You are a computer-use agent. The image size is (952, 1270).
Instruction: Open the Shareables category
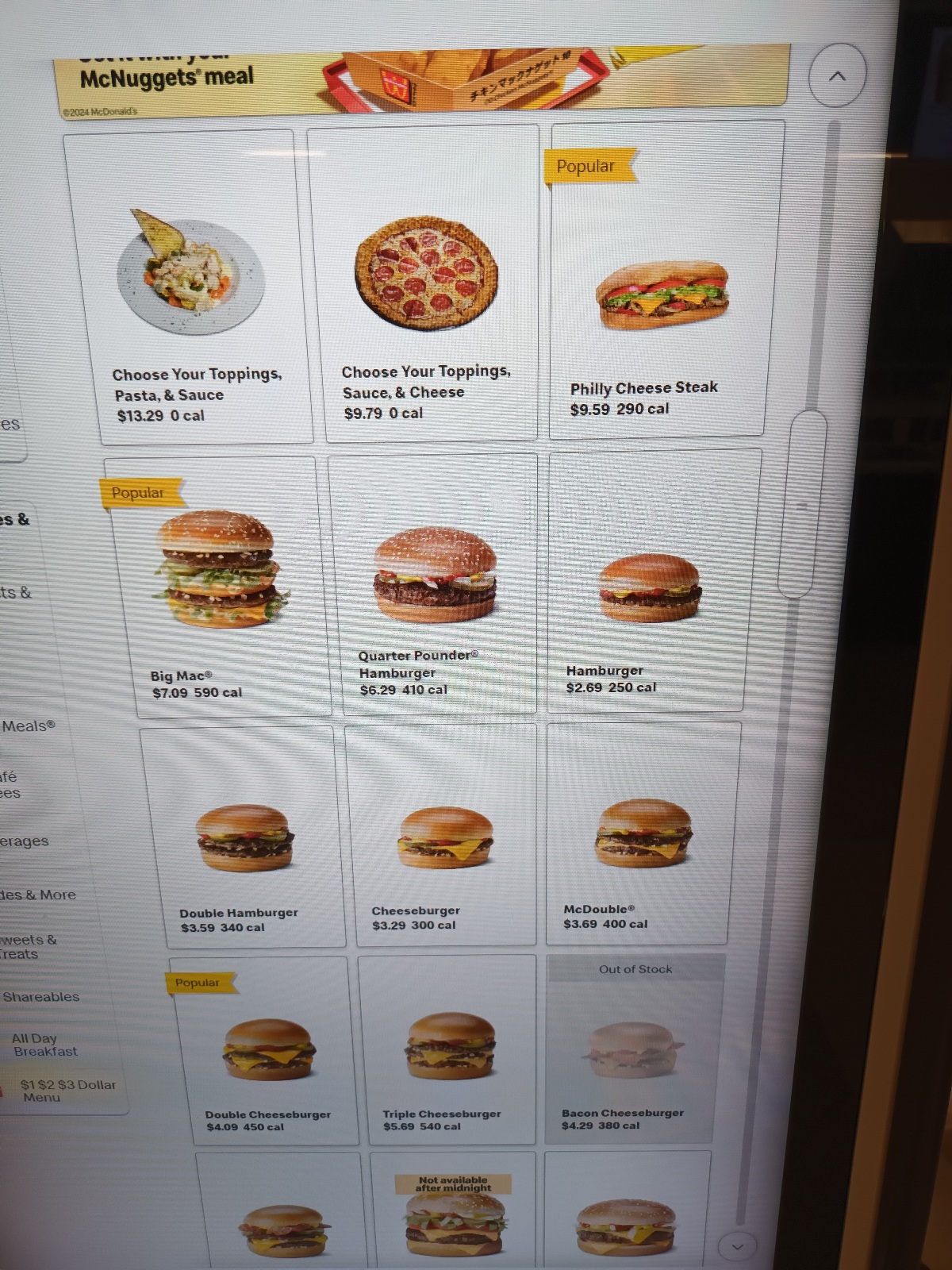pyautogui.click(x=41, y=997)
